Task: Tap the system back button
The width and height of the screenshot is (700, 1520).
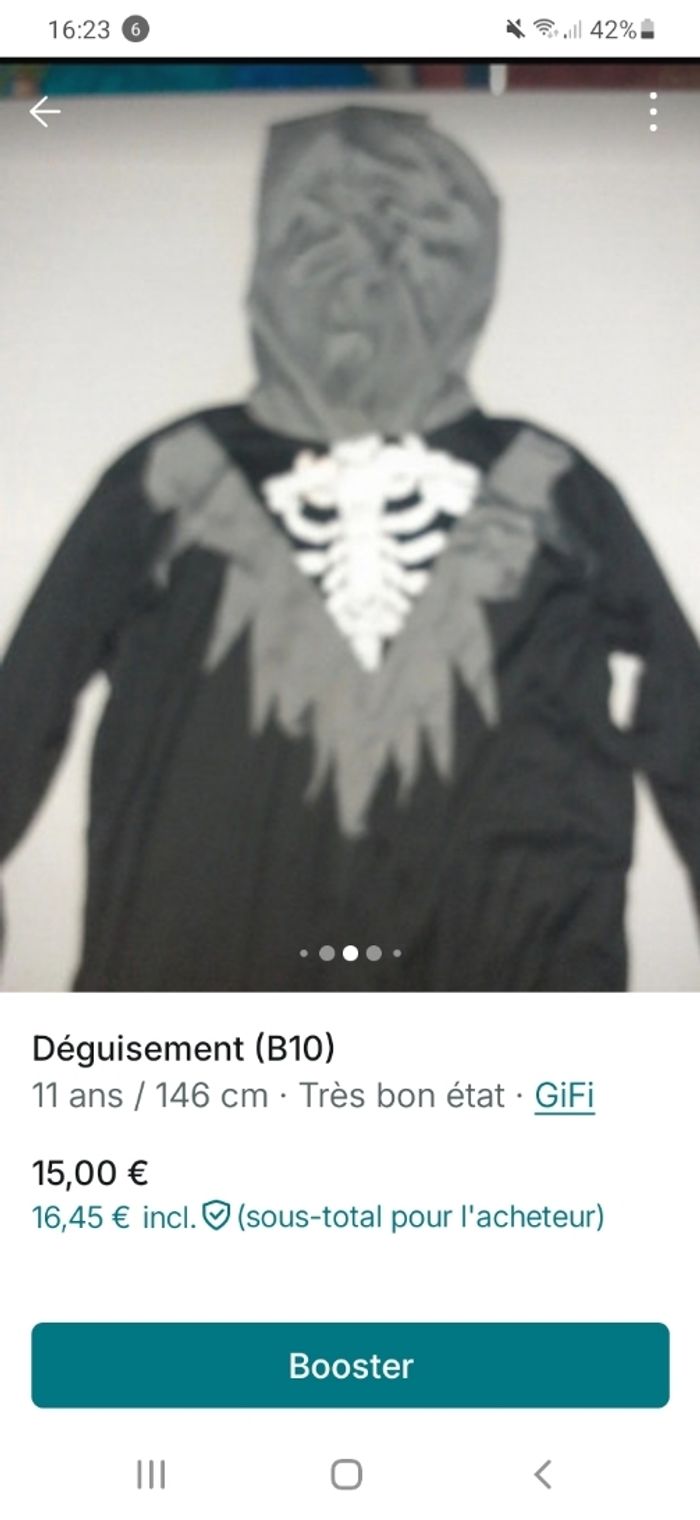Action: (x=543, y=1474)
